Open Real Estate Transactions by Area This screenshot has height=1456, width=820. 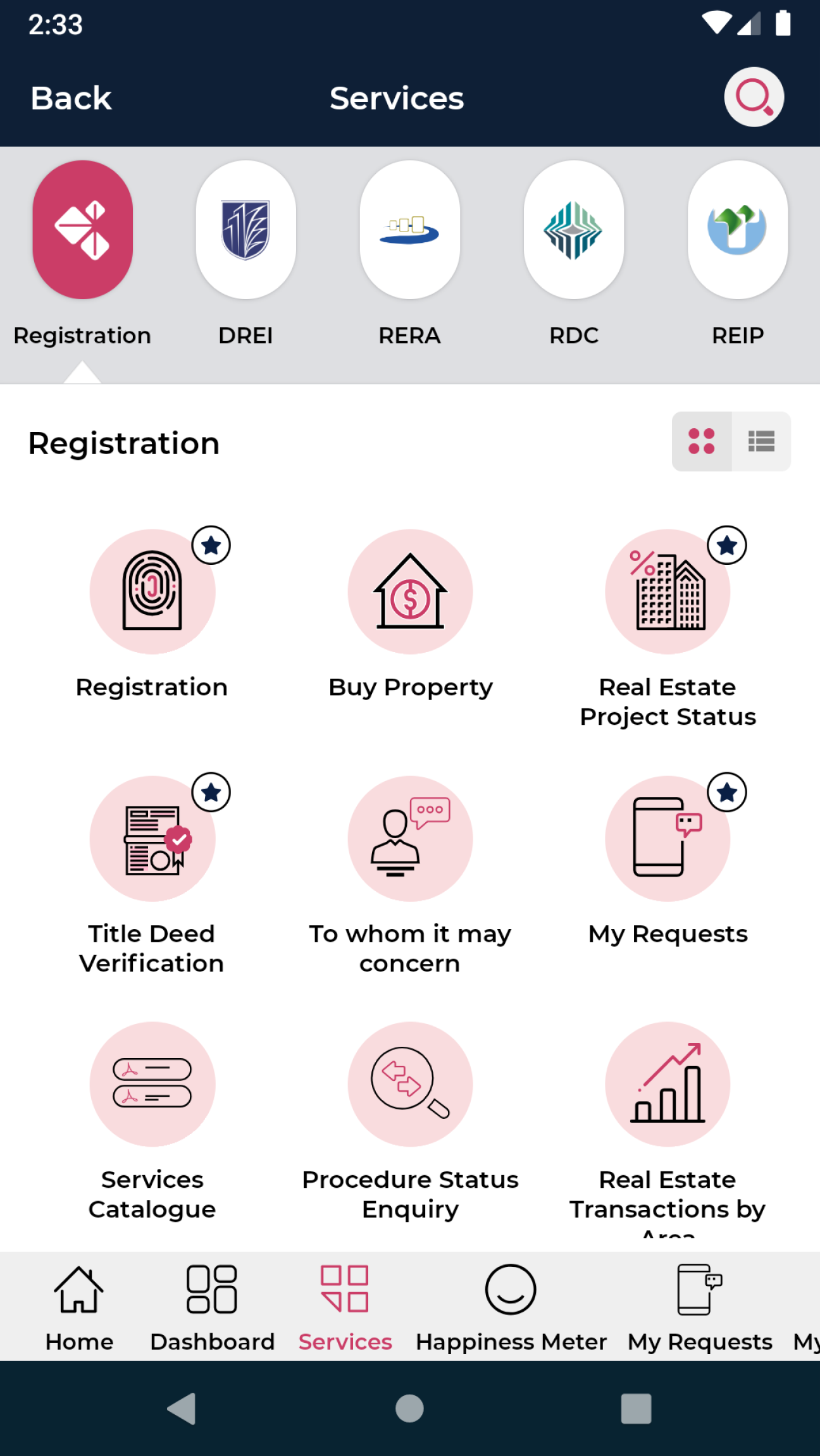pos(668,1083)
